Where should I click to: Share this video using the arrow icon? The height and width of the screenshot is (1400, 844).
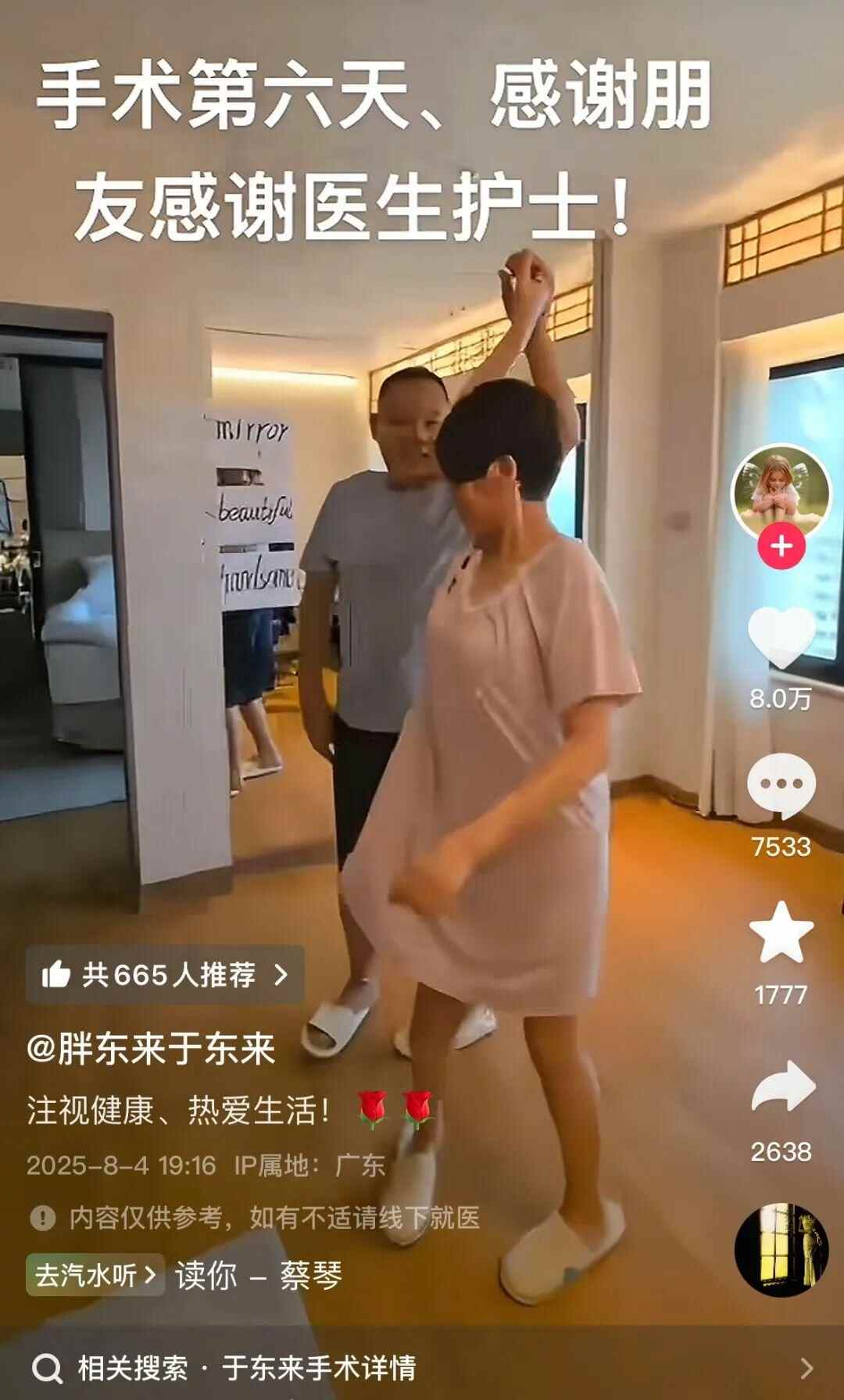782,1087
